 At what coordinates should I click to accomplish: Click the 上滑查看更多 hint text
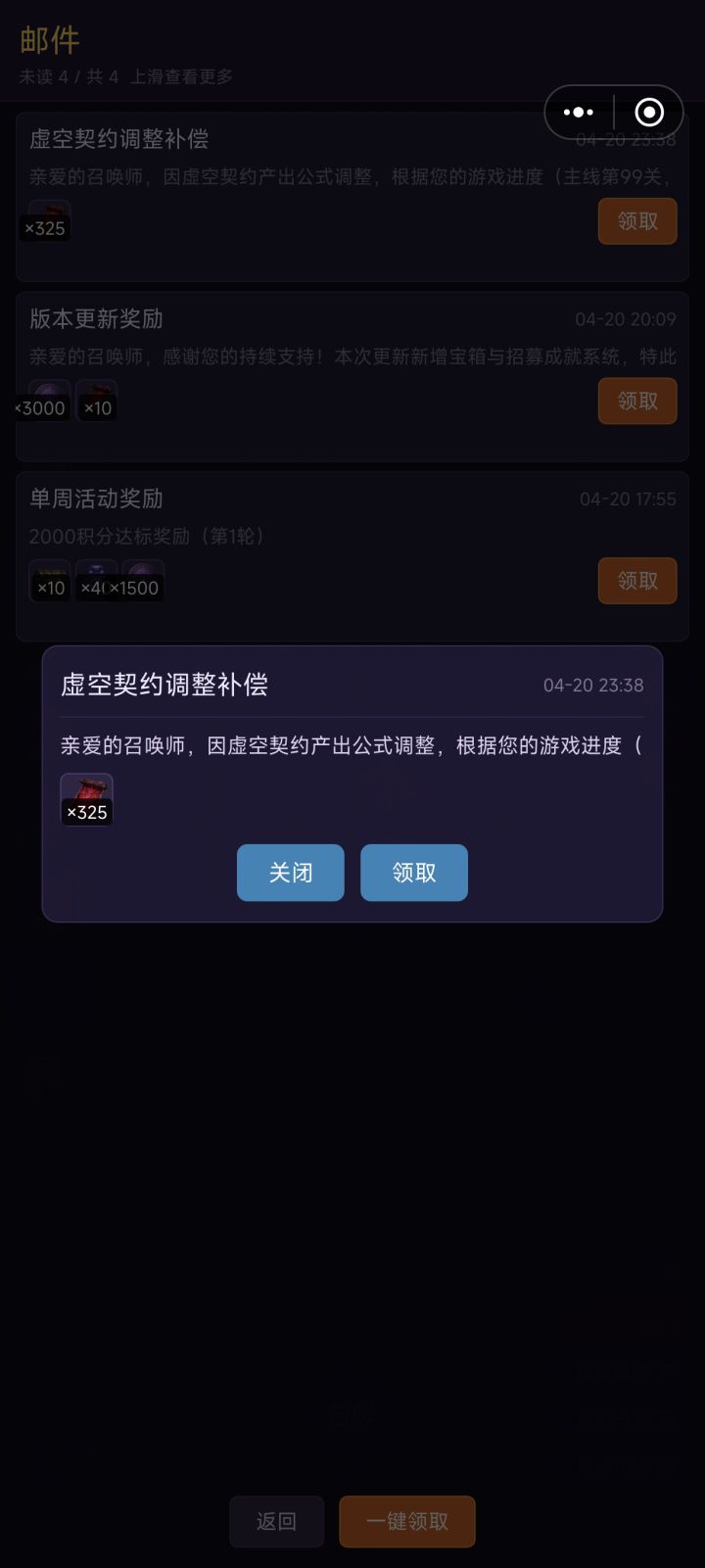pos(182,77)
